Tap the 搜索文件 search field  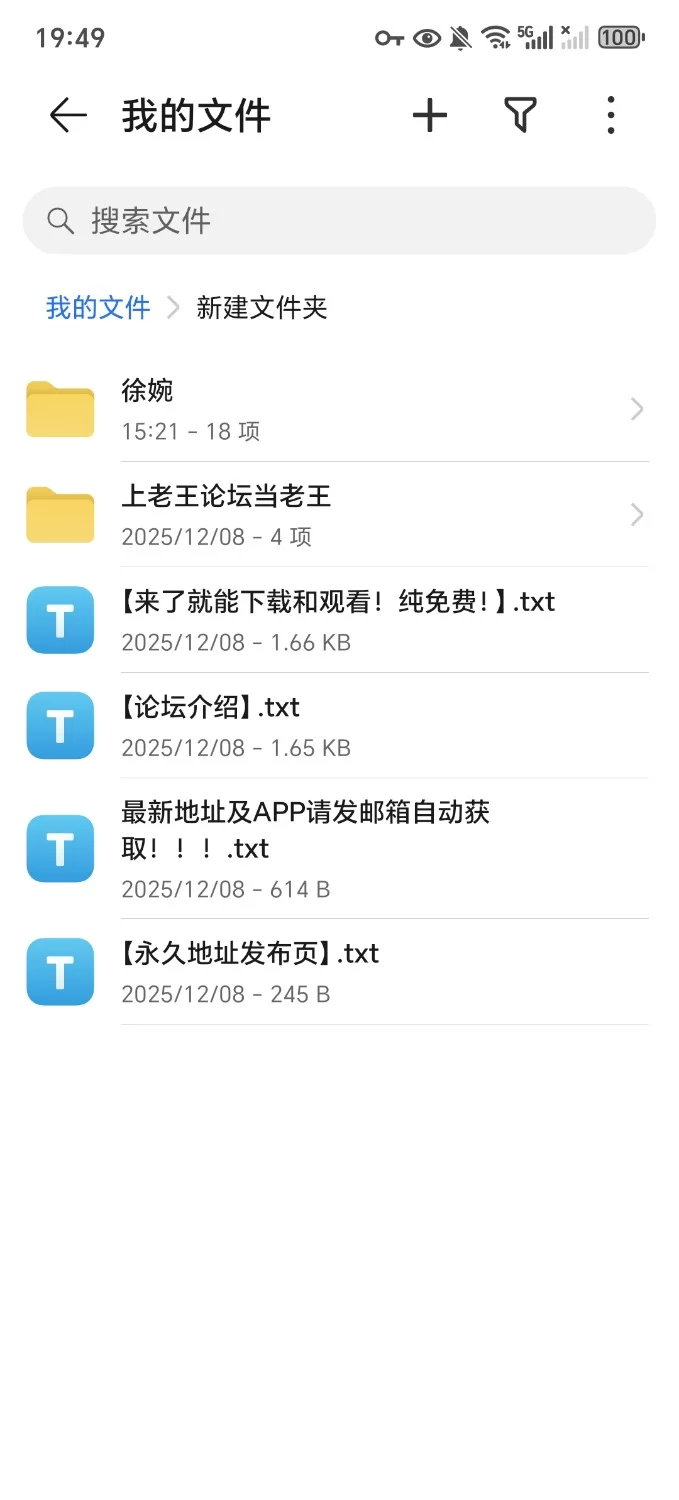pyautogui.click(x=339, y=221)
